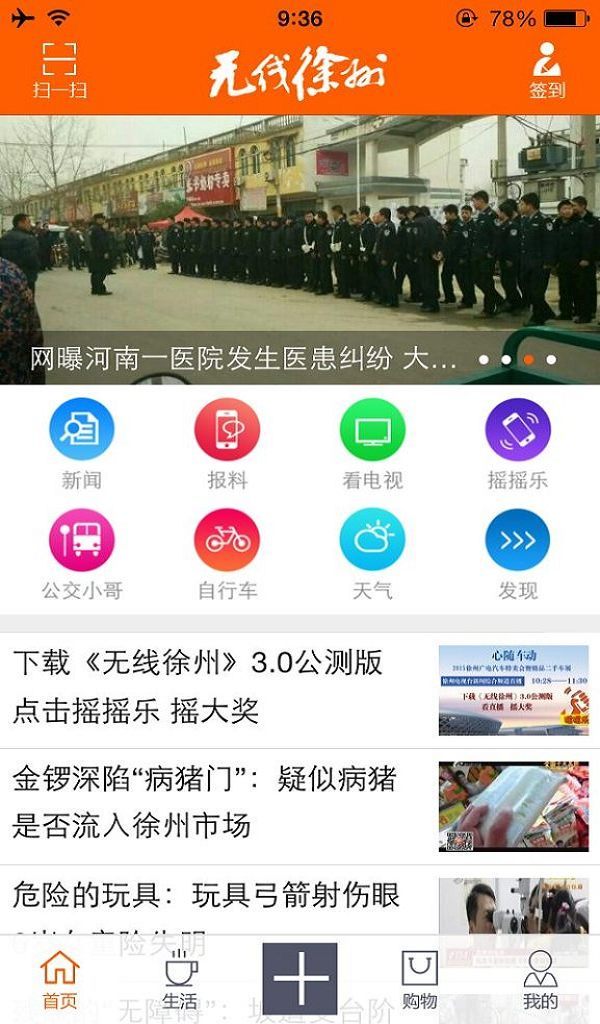Open the 新闻 section
The height and width of the screenshot is (1024, 600).
82,443
